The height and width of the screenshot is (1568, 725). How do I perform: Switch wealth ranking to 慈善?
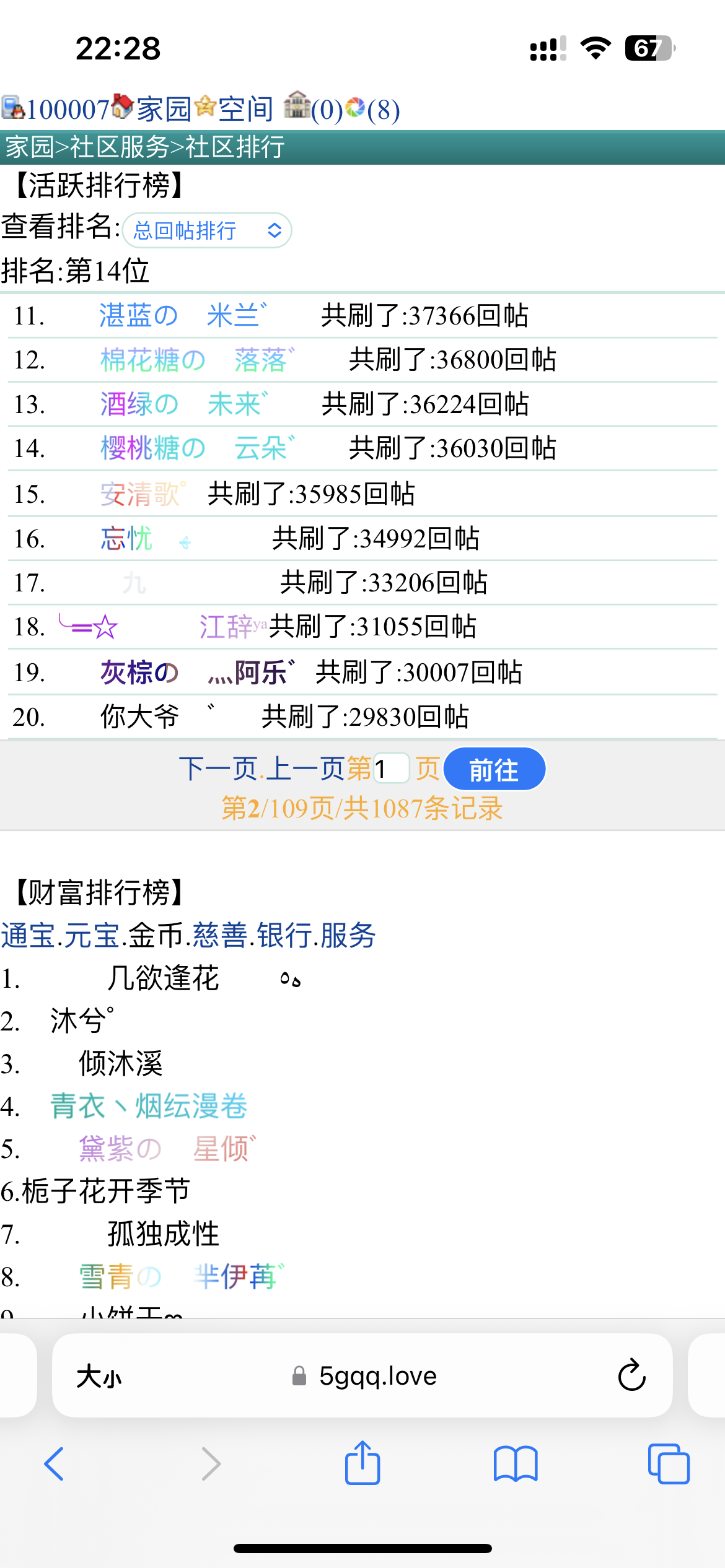[x=220, y=935]
